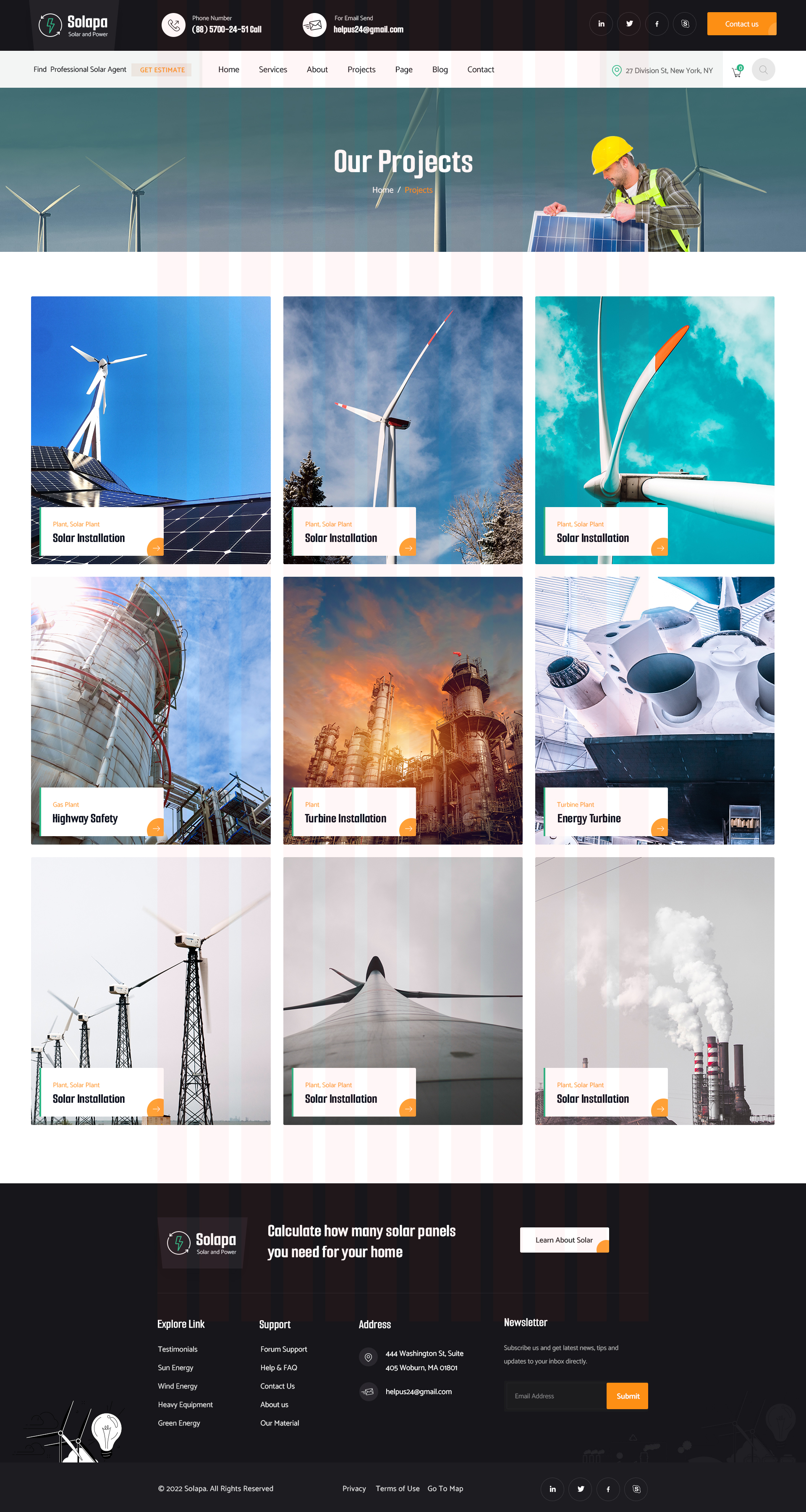
Task: Focus the Email Address newsletter field
Action: click(x=555, y=1396)
